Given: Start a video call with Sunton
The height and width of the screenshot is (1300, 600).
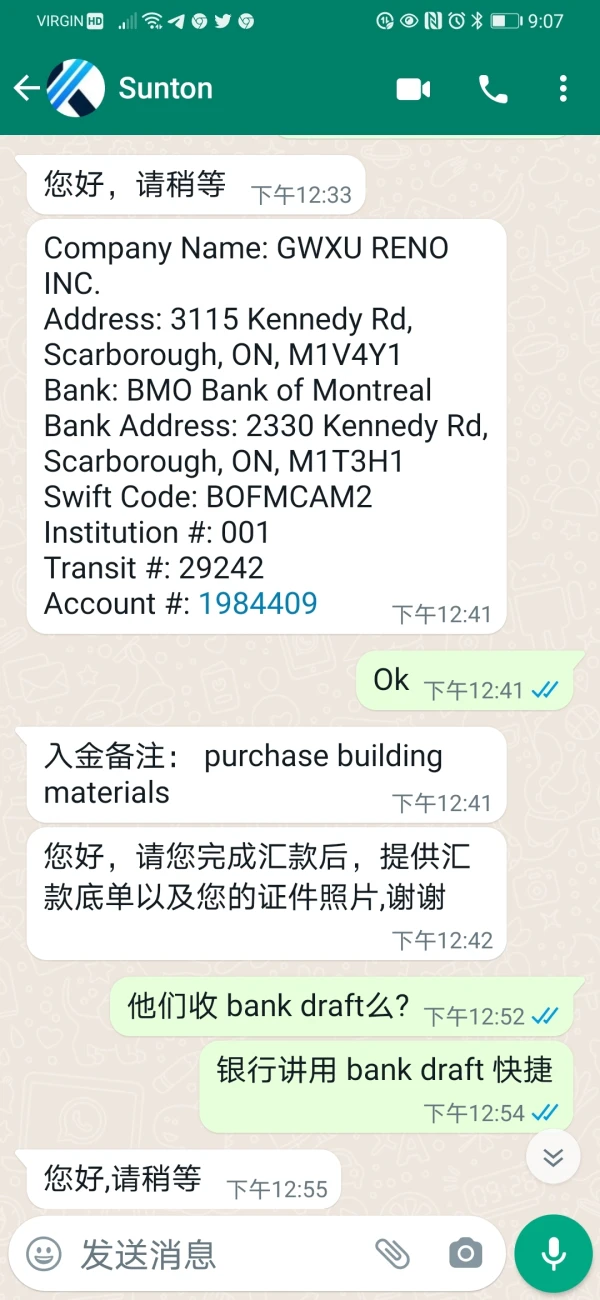Looking at the screenshot, I should 413,89.
